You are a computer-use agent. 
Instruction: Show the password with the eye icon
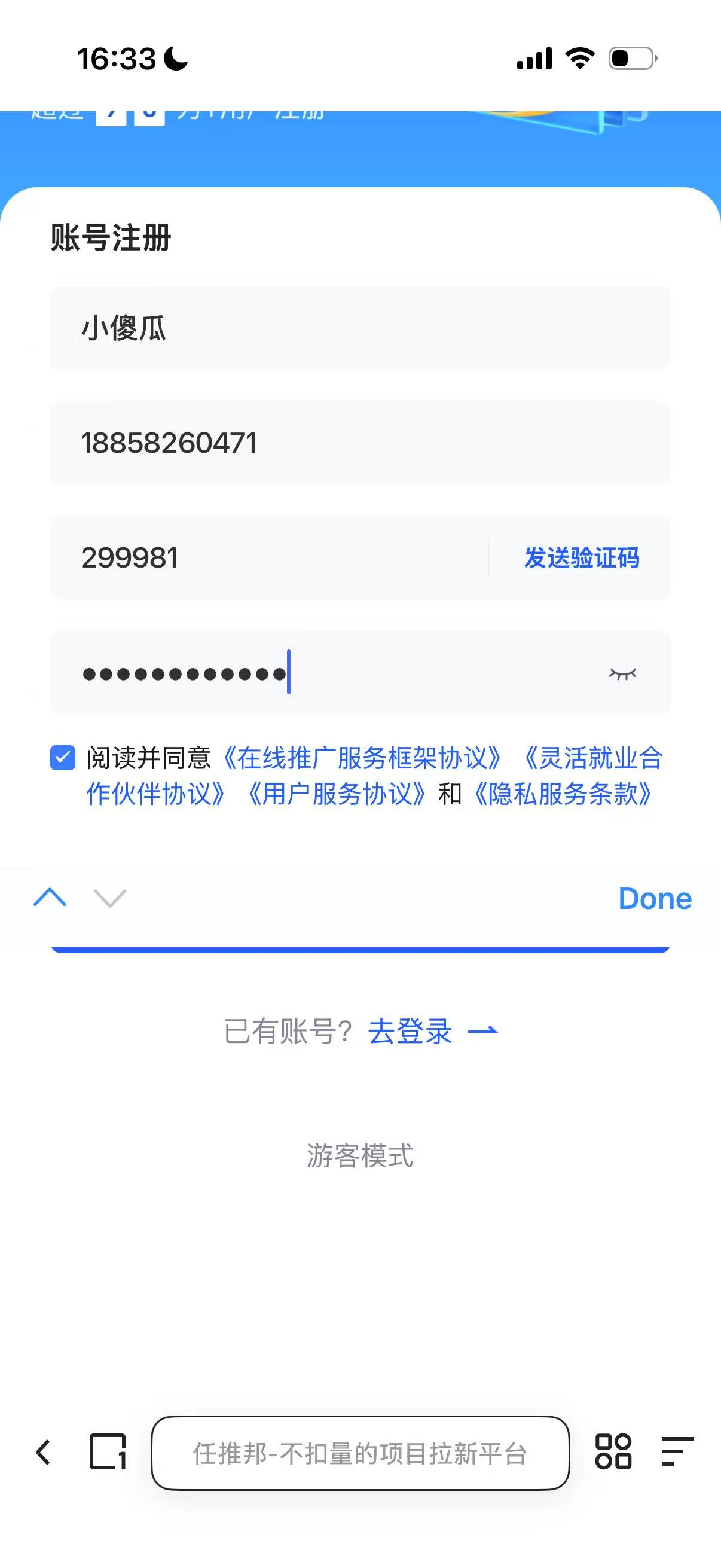(622, 673)
